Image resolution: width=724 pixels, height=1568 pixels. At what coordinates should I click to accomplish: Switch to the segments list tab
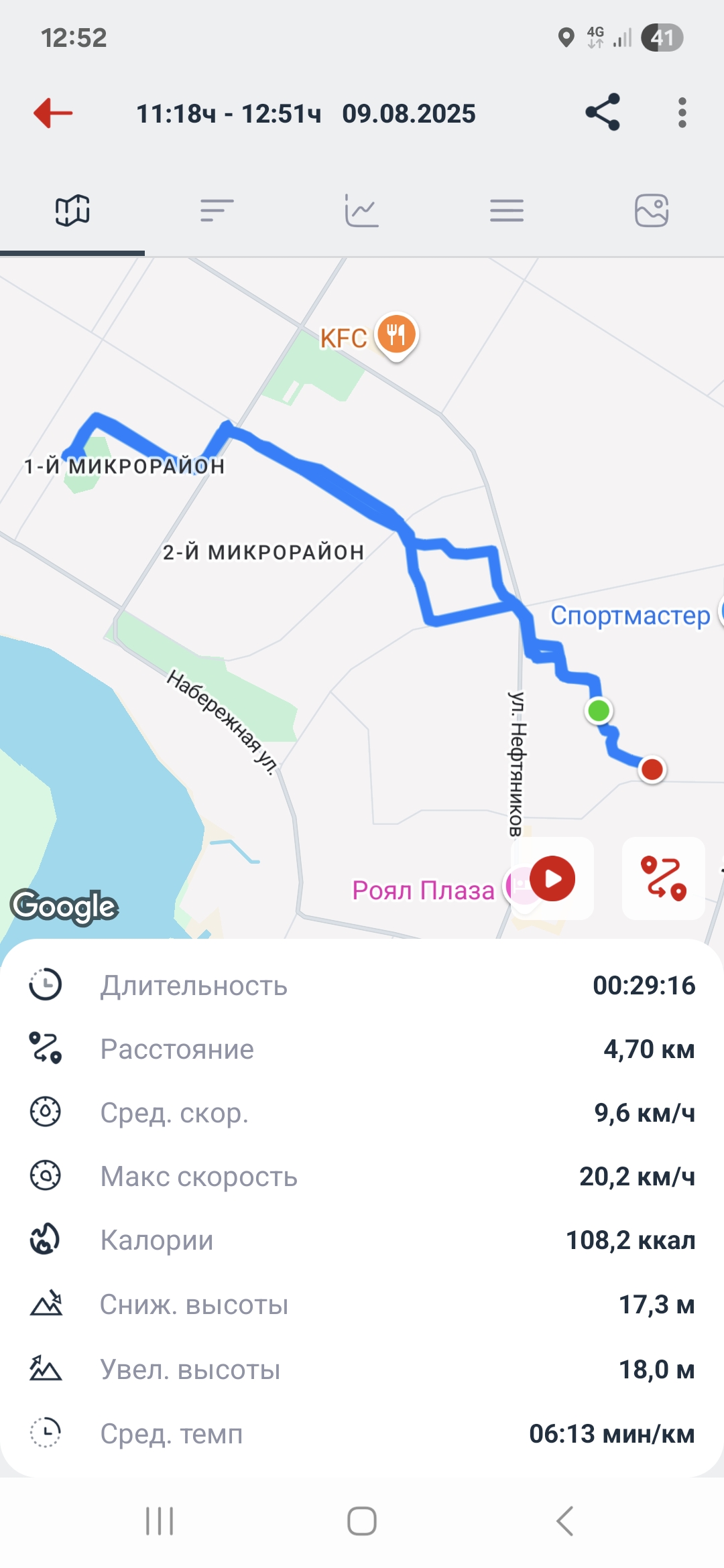tap(217, 211)
